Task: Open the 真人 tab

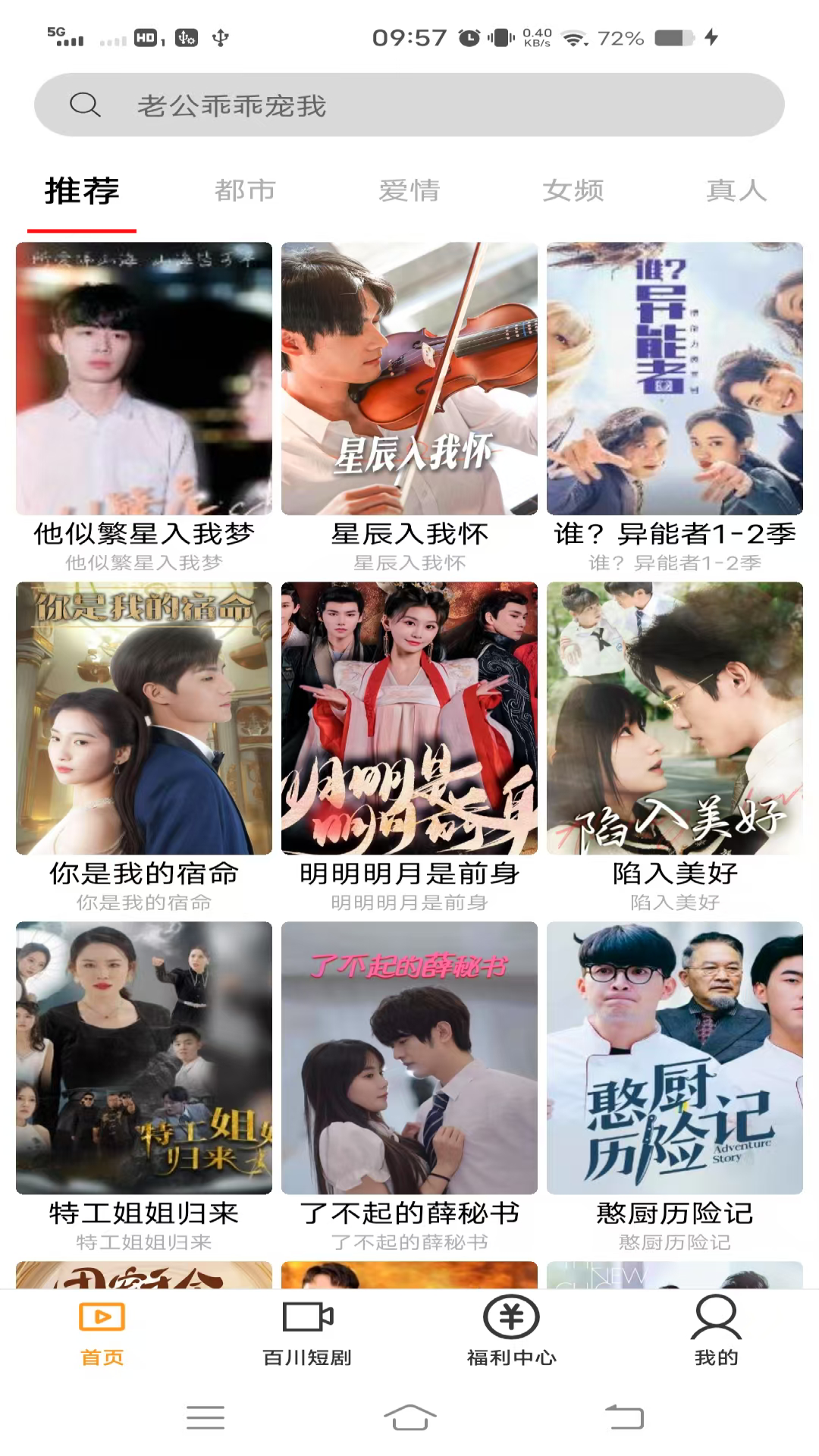Action: point(736,190)
